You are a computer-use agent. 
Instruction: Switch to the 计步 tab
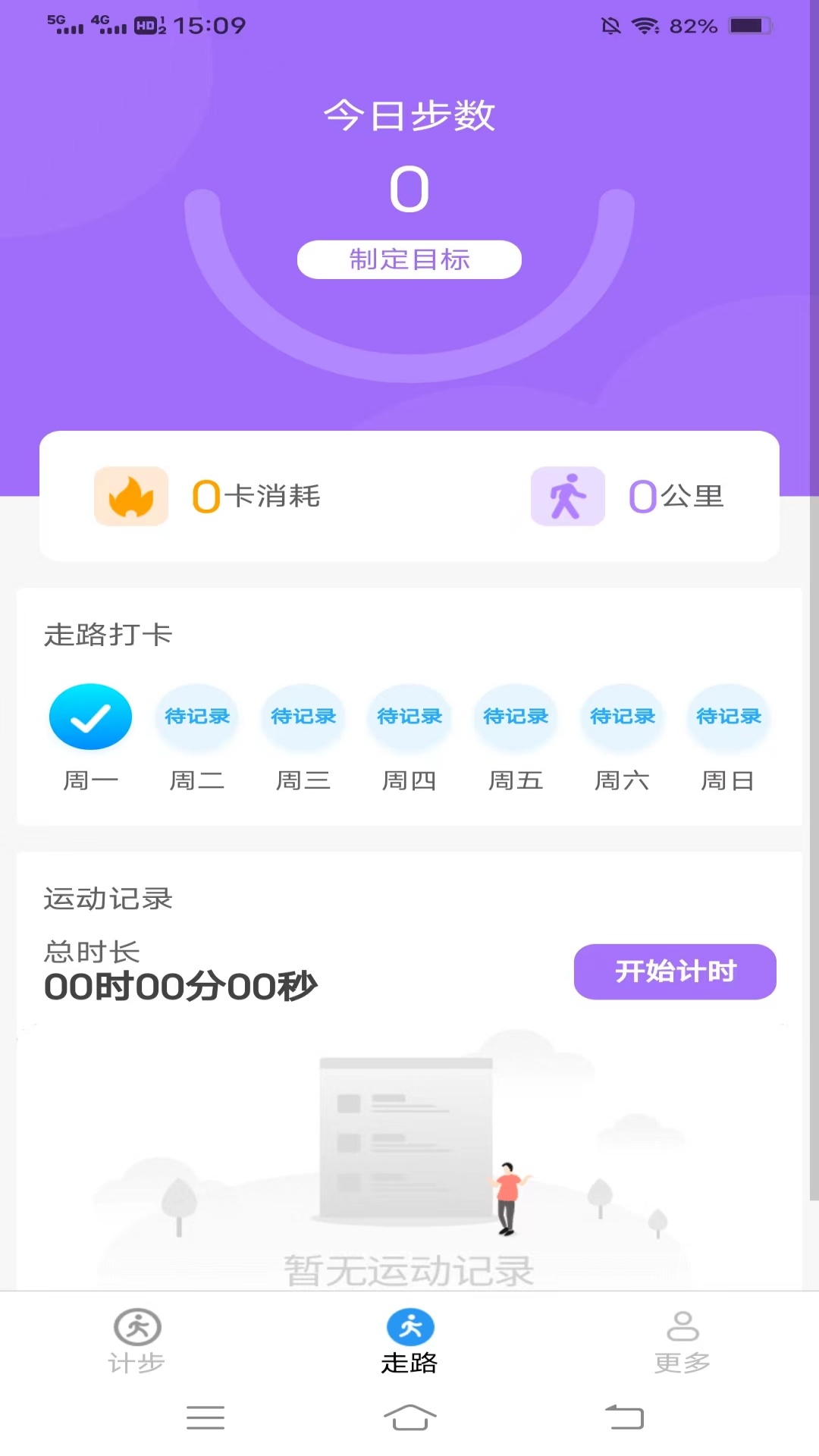136,1341
